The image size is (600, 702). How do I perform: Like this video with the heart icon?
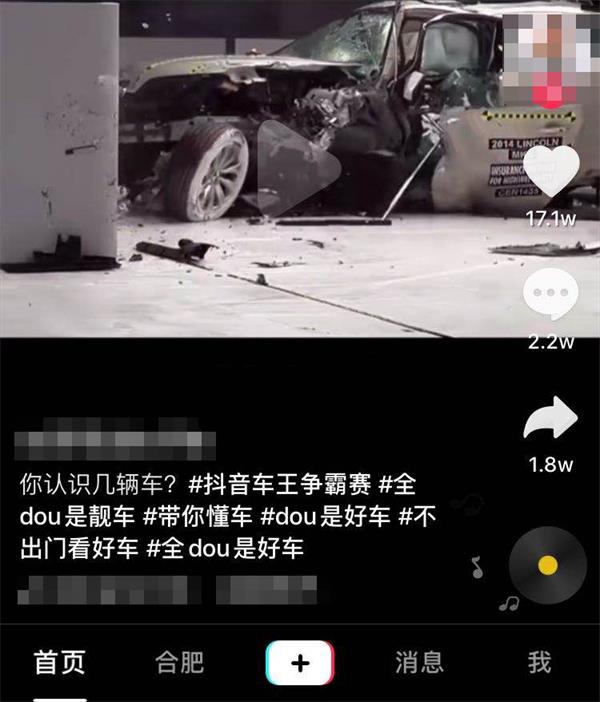point(551,171)
